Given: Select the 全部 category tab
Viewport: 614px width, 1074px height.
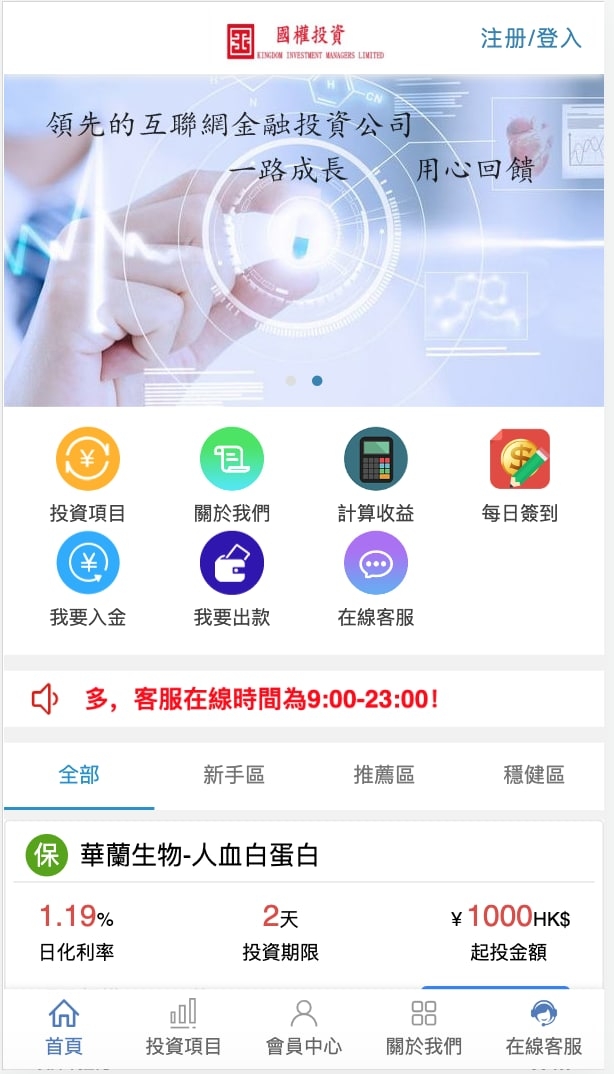Looking at the screenshot, I should coord(79,775).
